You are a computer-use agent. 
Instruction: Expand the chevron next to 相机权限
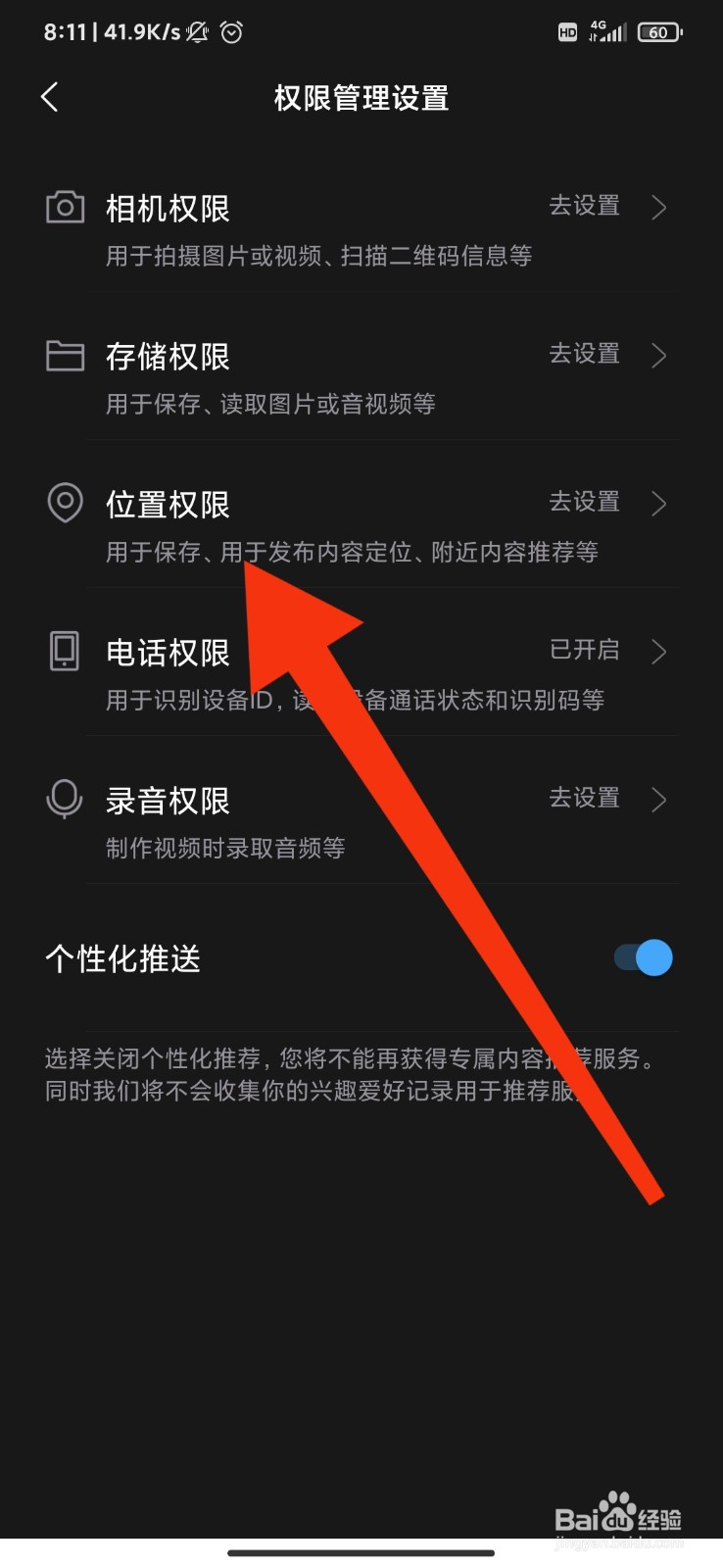[x=658, y=207]
